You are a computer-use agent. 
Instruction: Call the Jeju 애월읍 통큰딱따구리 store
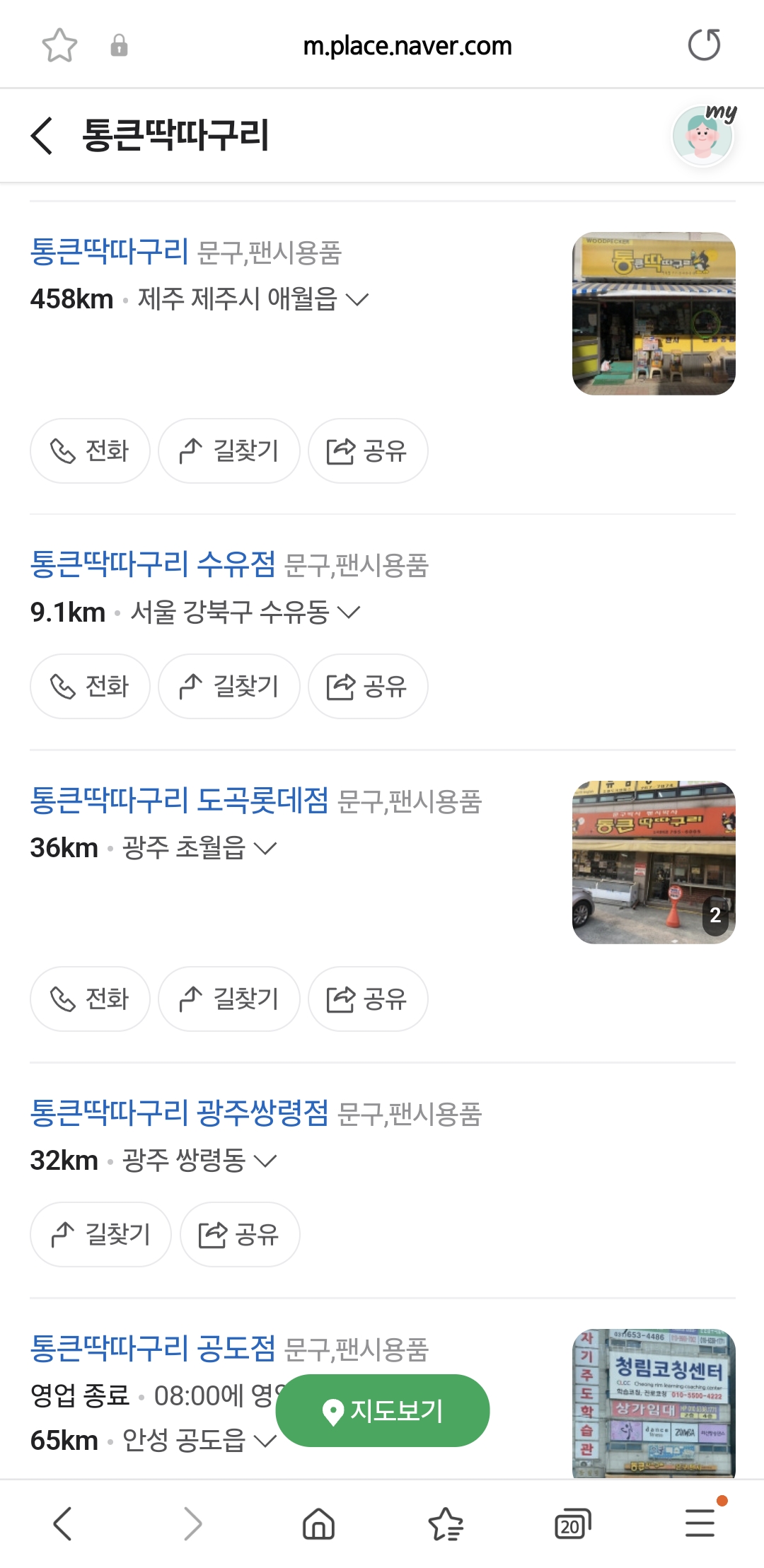coord(90,451)
